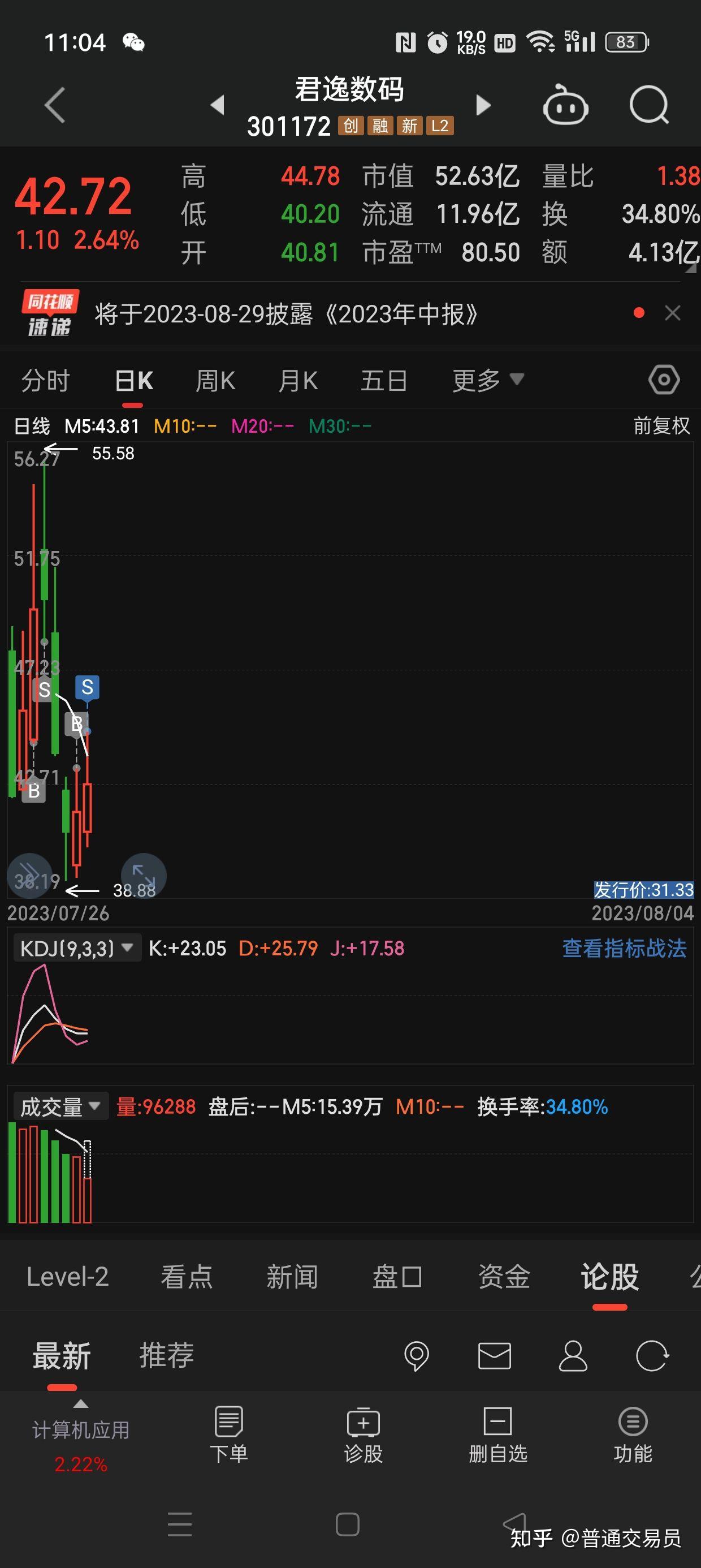This screenshot has height=1568, width=701.
Task: Expand the chart to fullscreen
Action: [144, 876]
